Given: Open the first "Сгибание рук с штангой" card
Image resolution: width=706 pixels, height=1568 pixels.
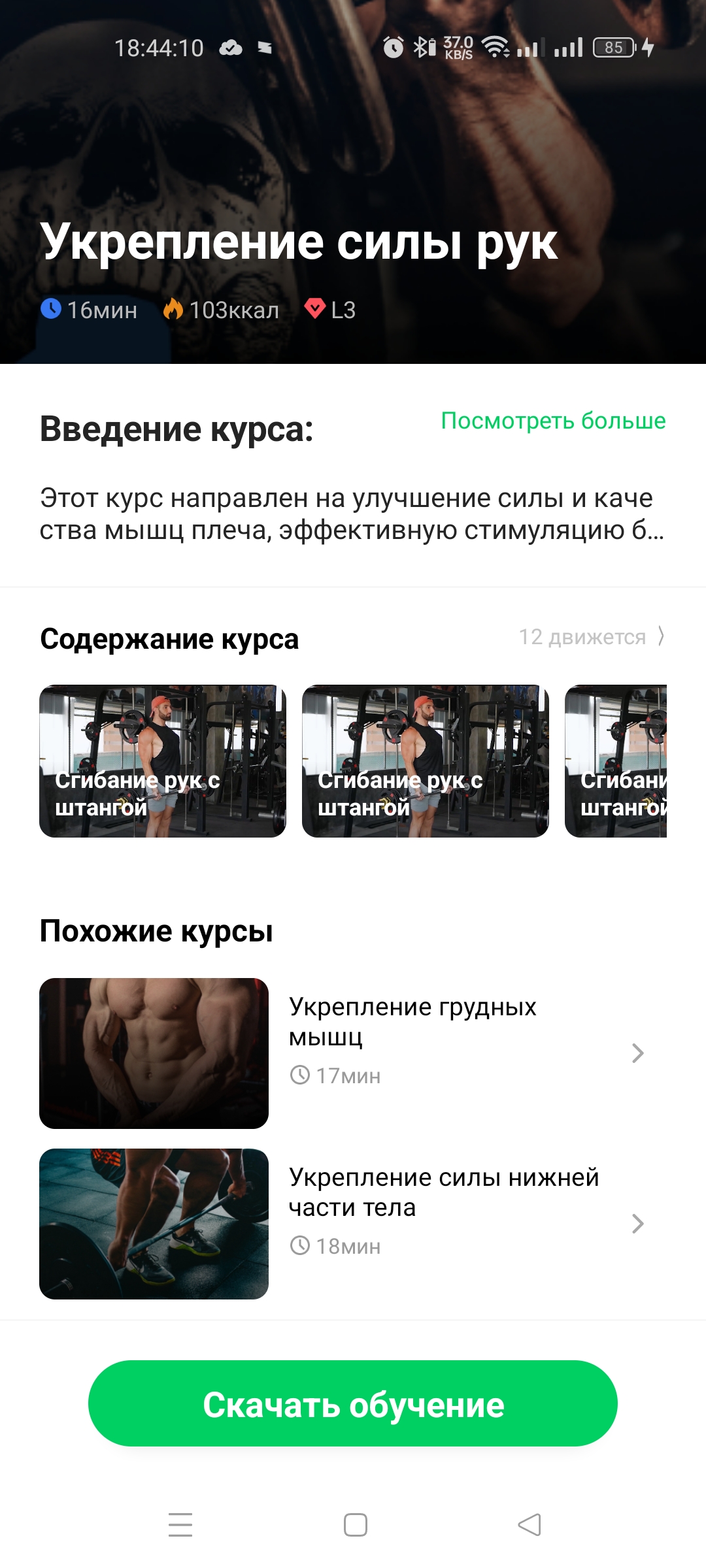Looking at the screenshot, I should (163, 761).
